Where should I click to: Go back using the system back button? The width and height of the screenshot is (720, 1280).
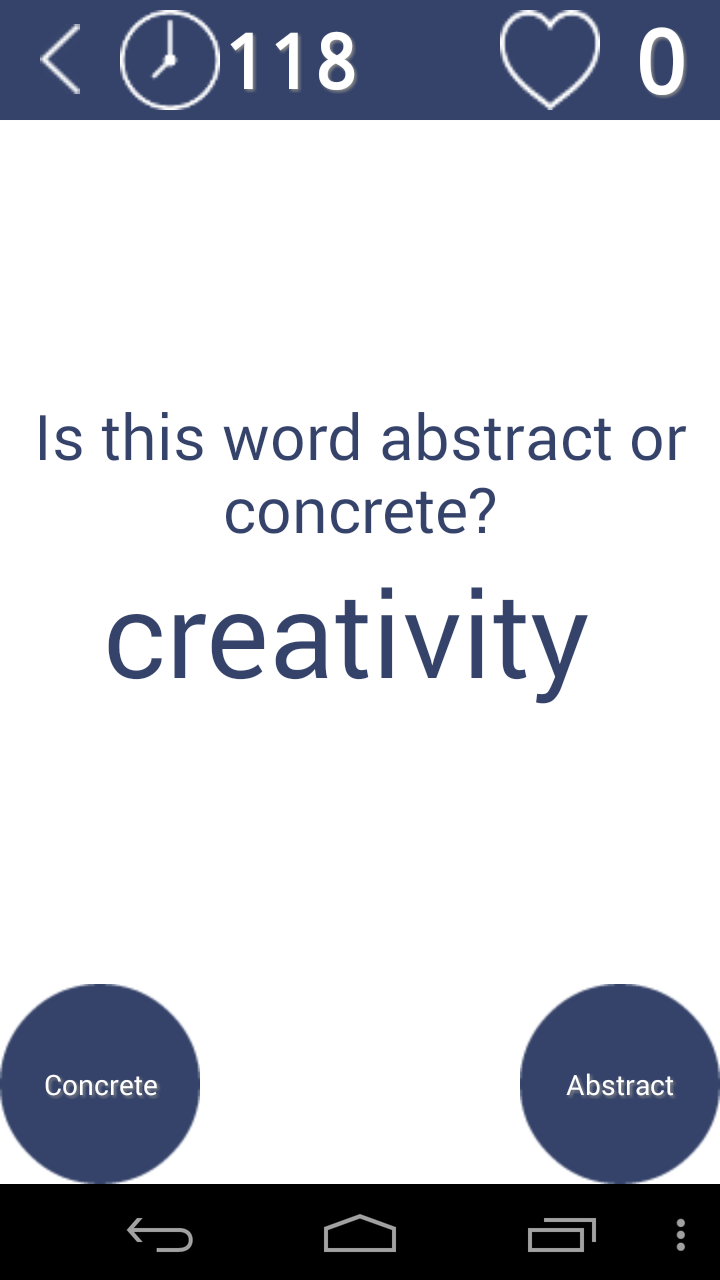coord(160,1235)
